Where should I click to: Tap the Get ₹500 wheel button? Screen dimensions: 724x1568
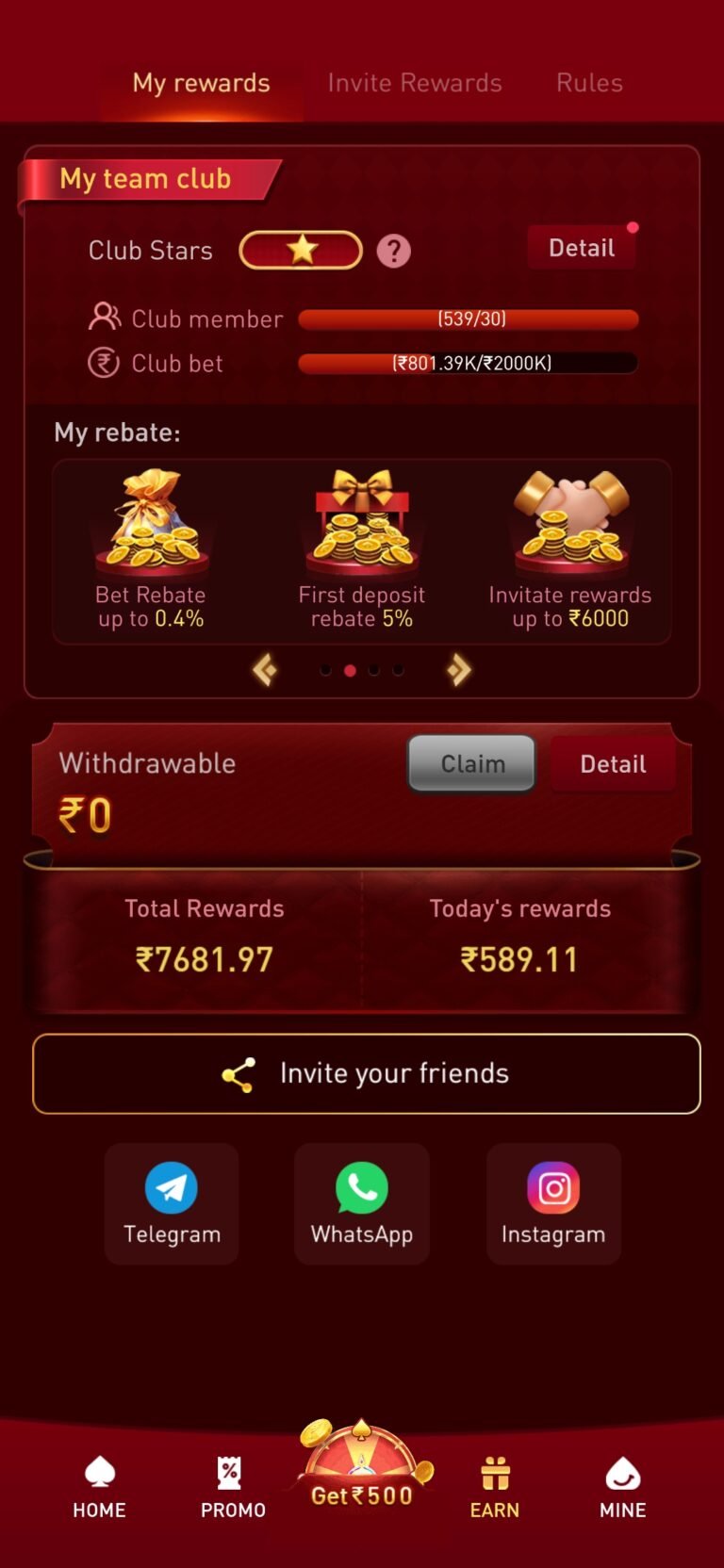pos(362,1470)
